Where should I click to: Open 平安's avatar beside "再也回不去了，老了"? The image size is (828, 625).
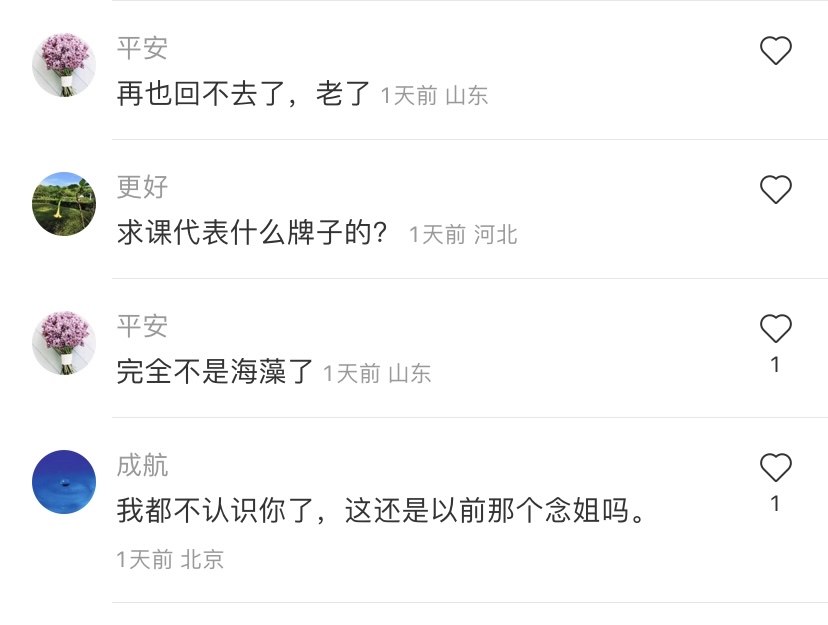[x=64, y=65]
